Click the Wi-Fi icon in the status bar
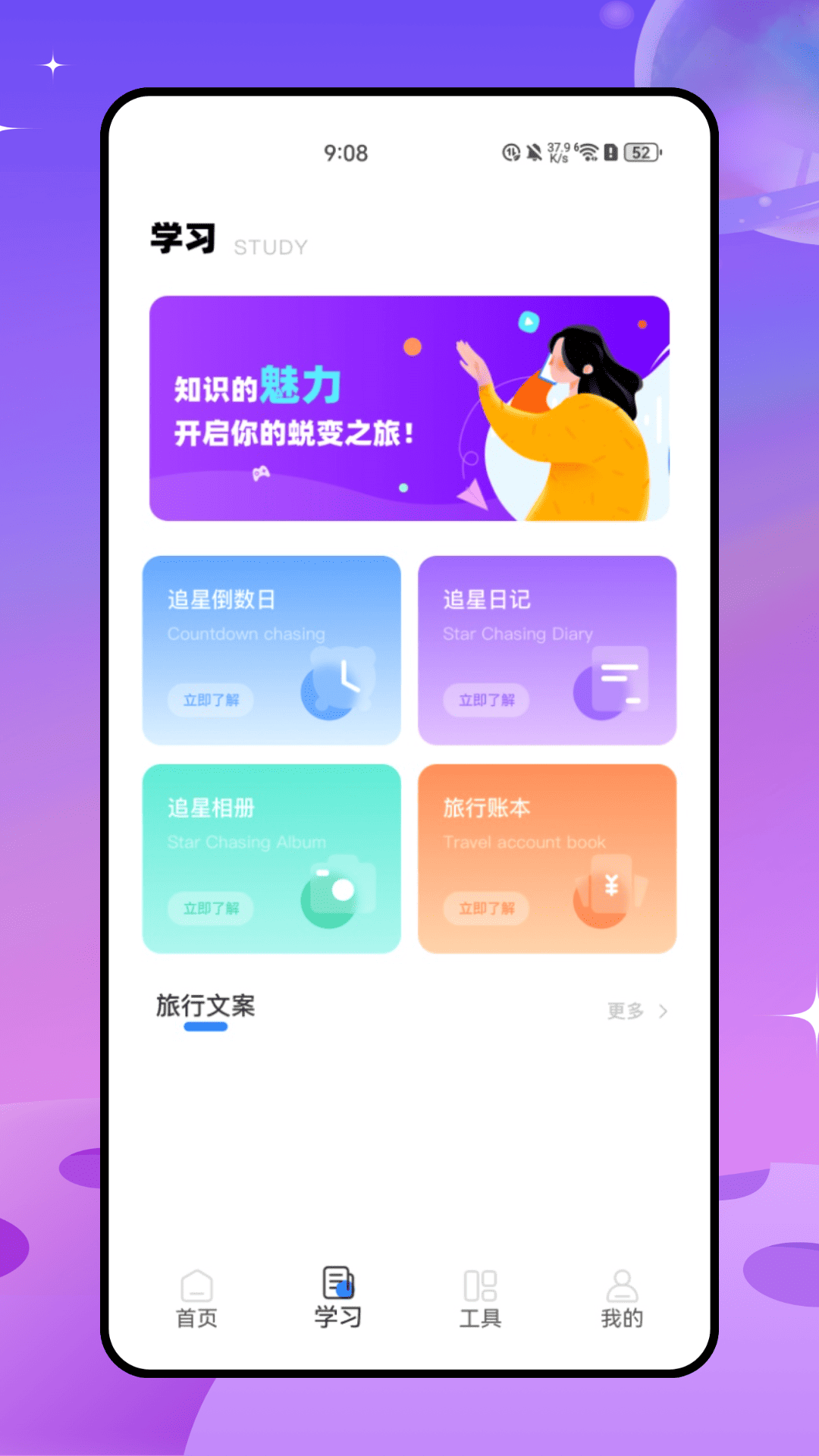The height and width of the screenshot is (1456, 819). tap(588, 153)
